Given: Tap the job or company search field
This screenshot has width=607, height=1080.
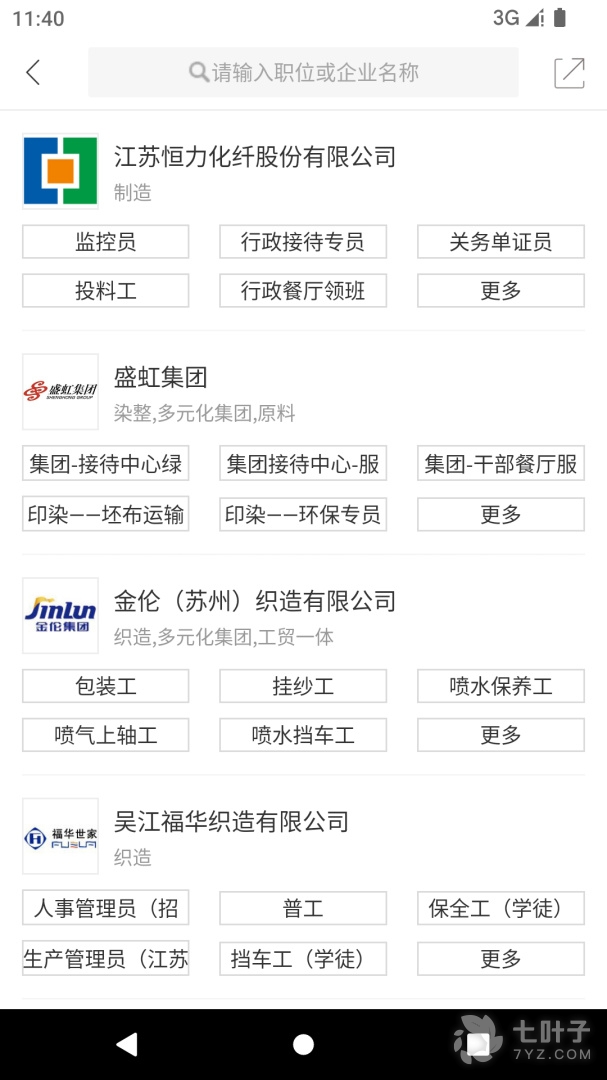Looking at the screenshot, I should (303, 72).
